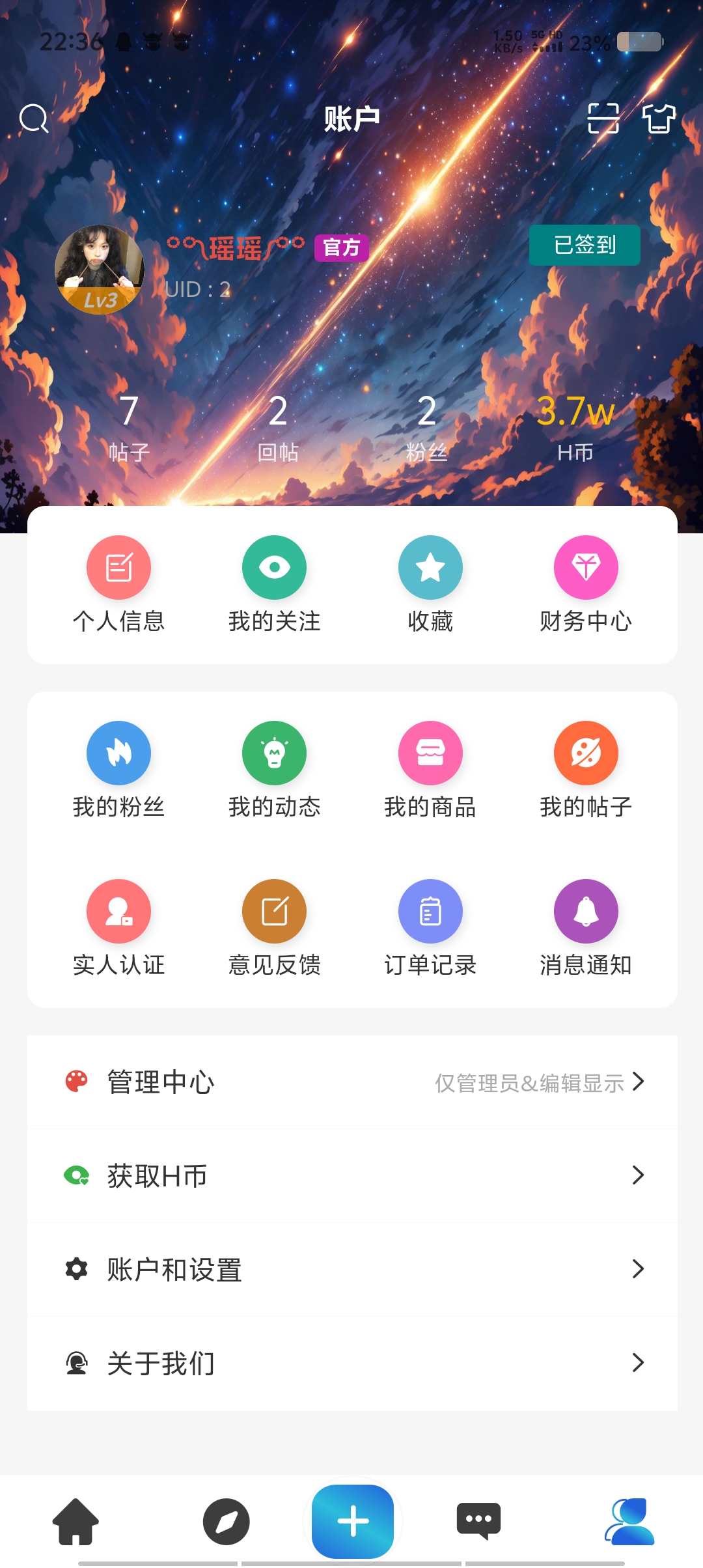Open the search icon
This screenshot has width=703, height=1568.
pyautogui.click(x=34, y=119)
